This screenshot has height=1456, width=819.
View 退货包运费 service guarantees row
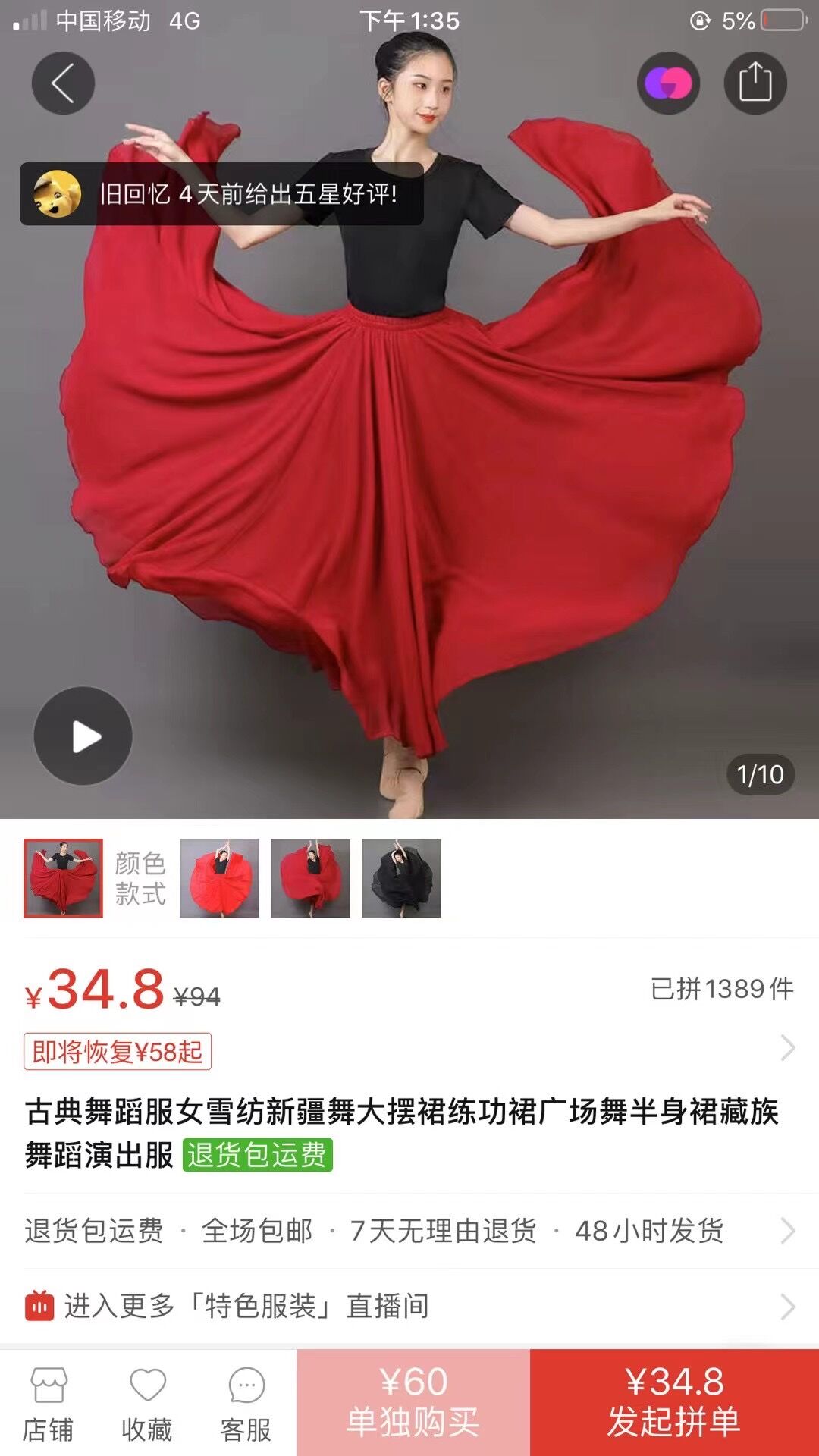[409, 1230]
